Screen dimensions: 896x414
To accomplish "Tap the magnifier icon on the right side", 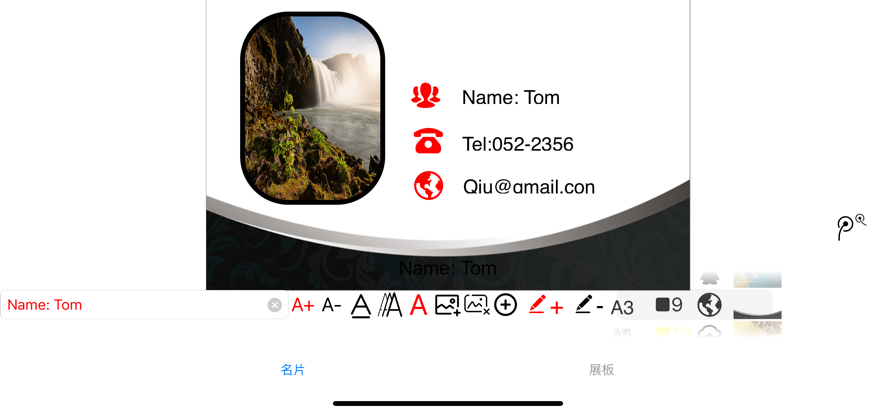I will 850,227.
